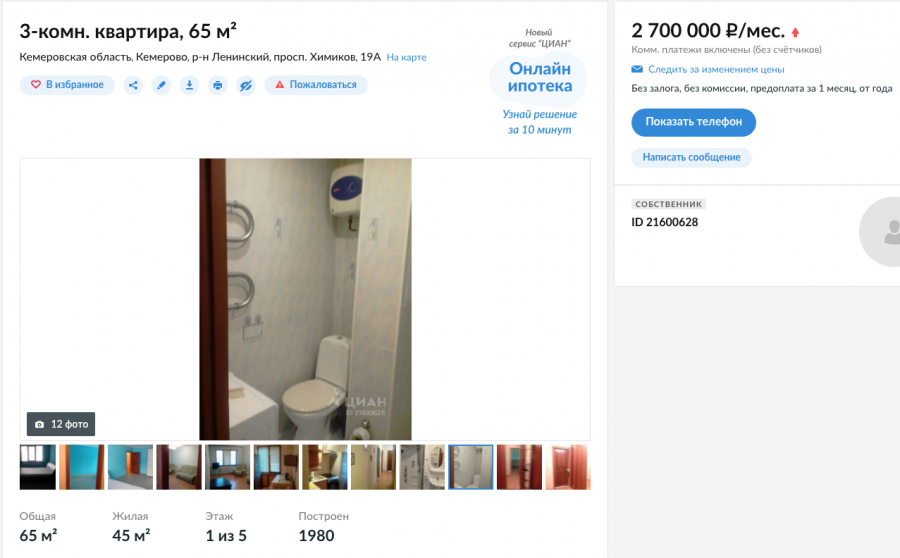Tap the pencil note icon
The height and width of the screenshot is (558, 900).
pos(161,85)
